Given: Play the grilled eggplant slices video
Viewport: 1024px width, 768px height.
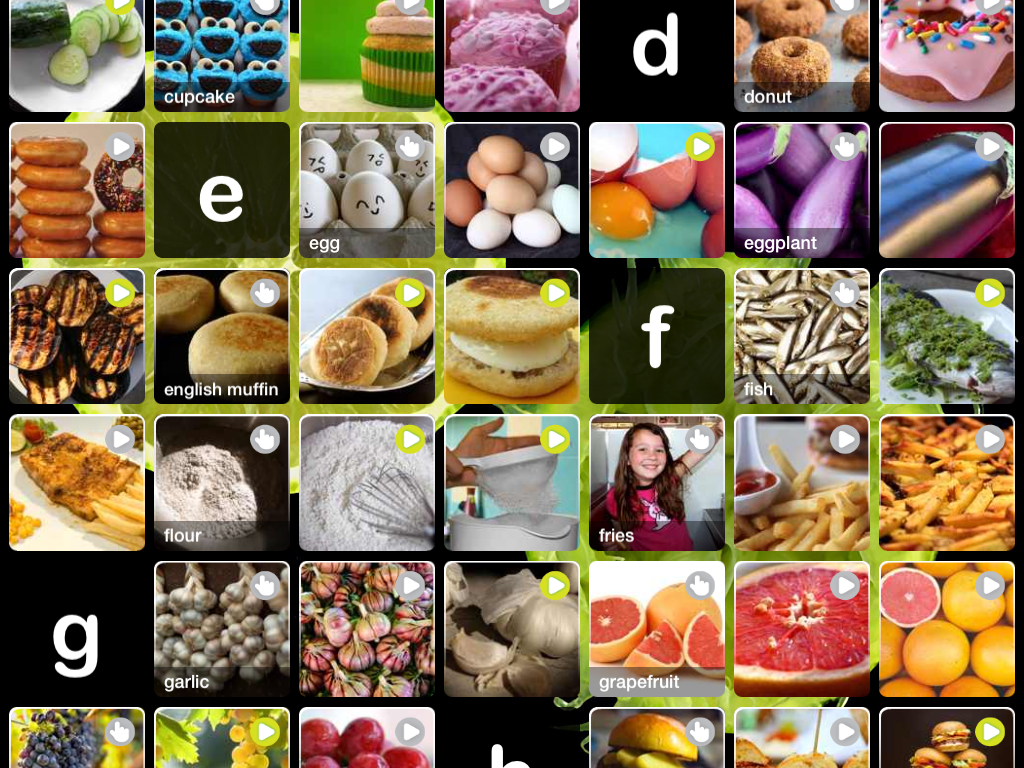Looking at the screenshot, I should [x=121, y=293].
